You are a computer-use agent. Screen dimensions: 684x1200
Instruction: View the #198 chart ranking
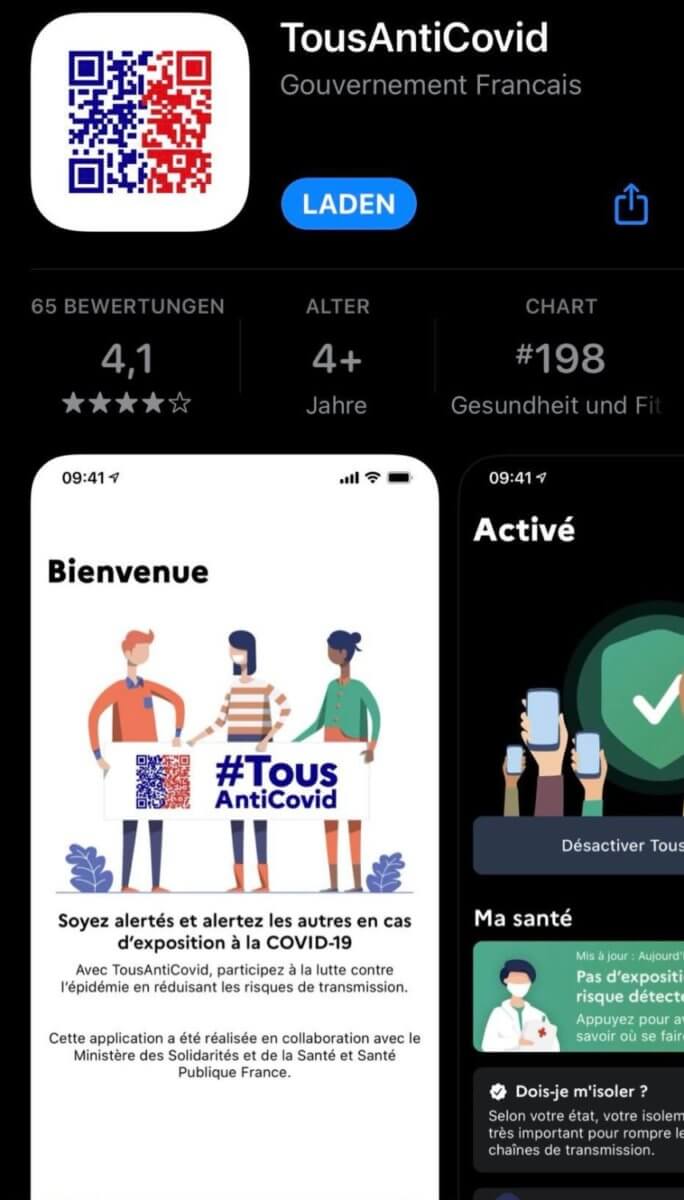tap(560, 356)
